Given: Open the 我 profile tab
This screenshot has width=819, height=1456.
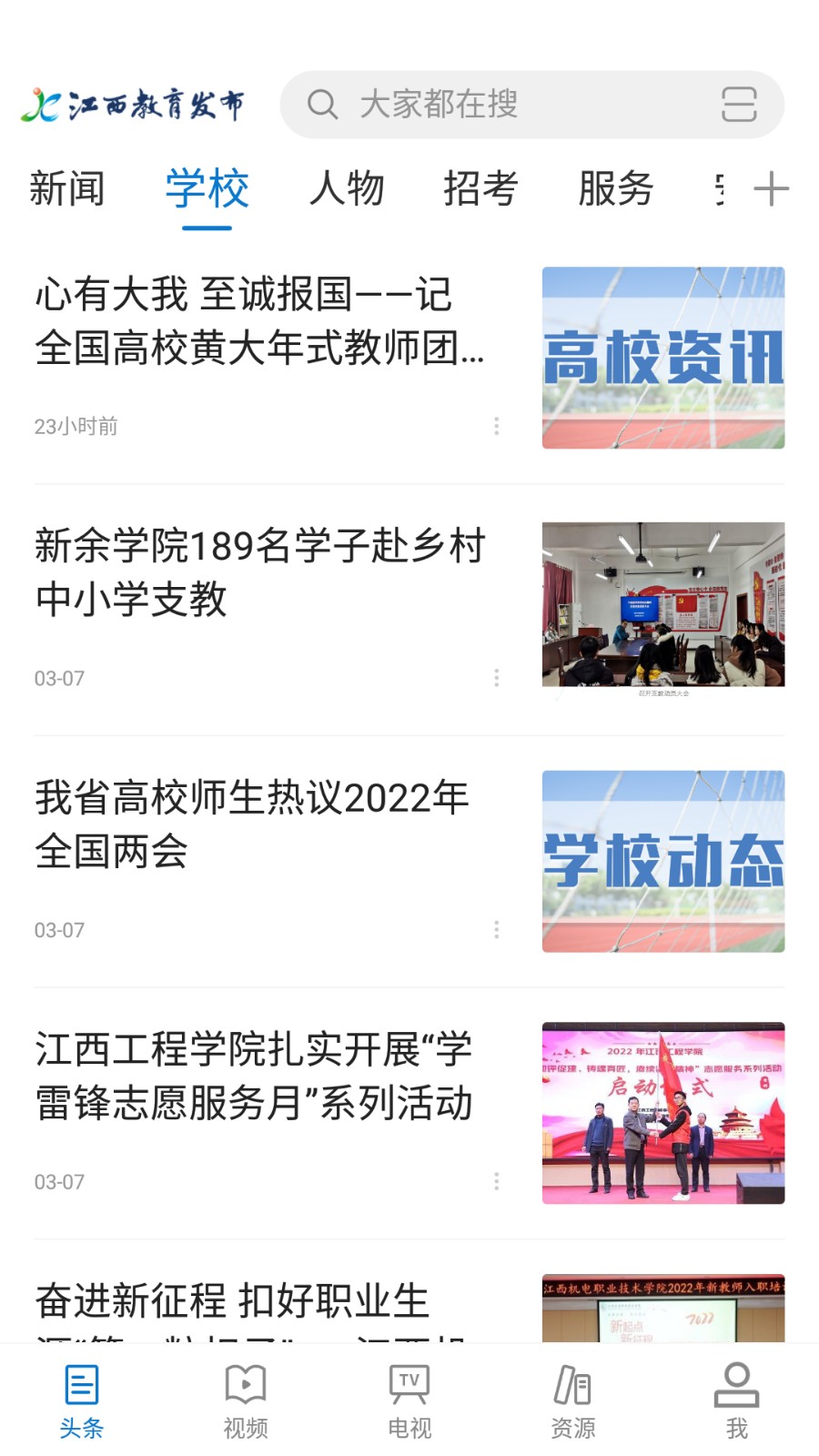Looking at the screenshot, I should pyautogui.click(x=737, y=1401).
